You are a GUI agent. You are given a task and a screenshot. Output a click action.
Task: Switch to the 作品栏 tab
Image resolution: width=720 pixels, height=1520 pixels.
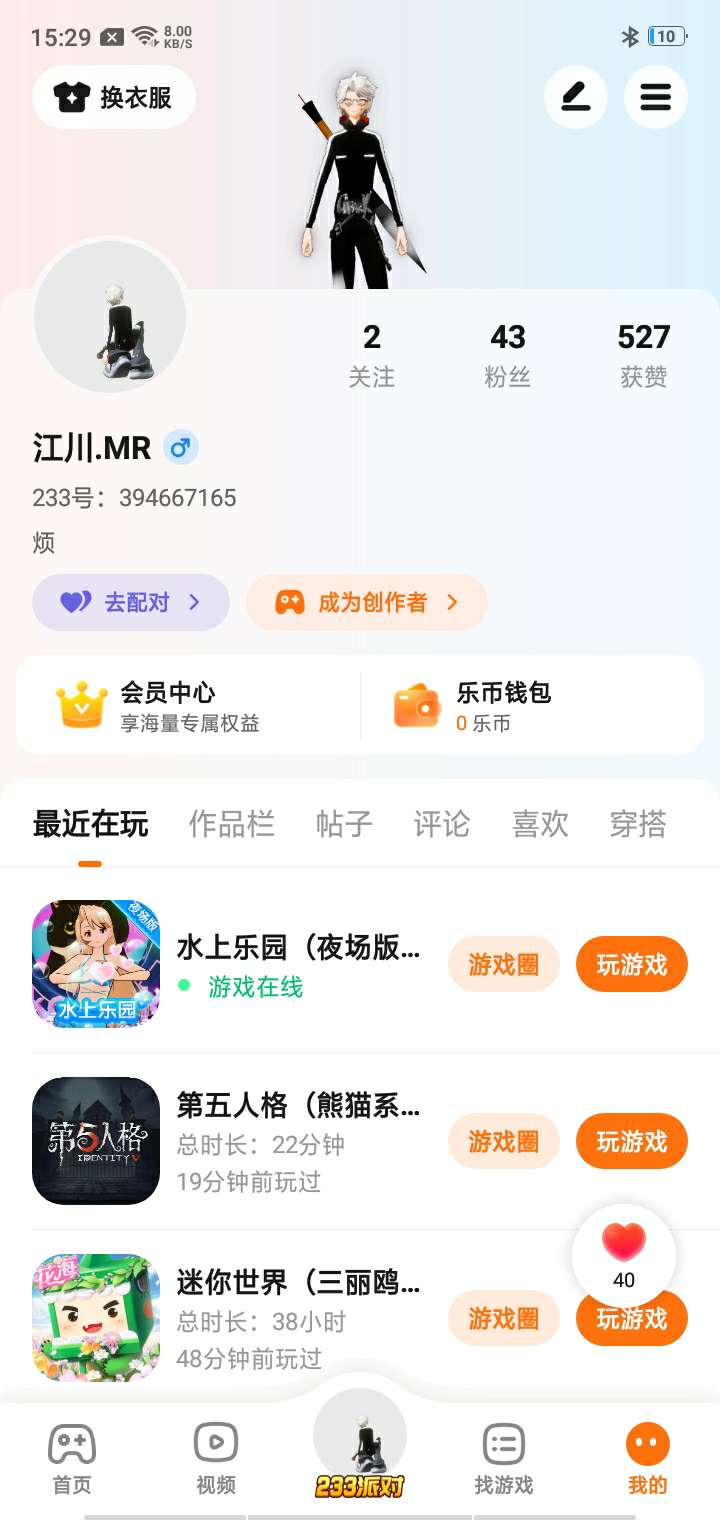pos(231,824)
